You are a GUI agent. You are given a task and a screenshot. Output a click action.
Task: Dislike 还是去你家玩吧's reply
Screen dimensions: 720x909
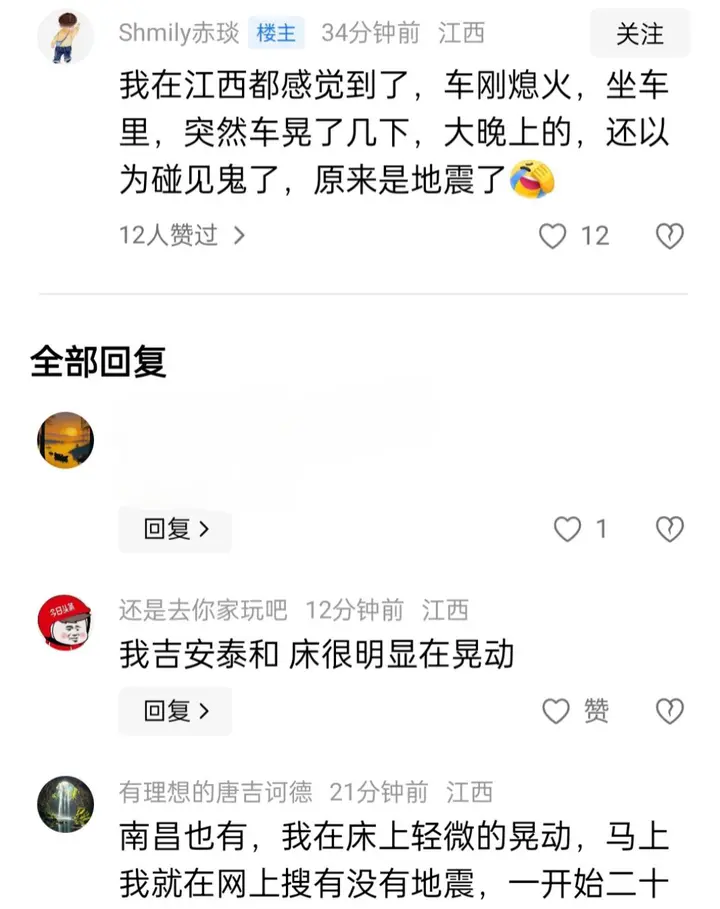(669, 711)
